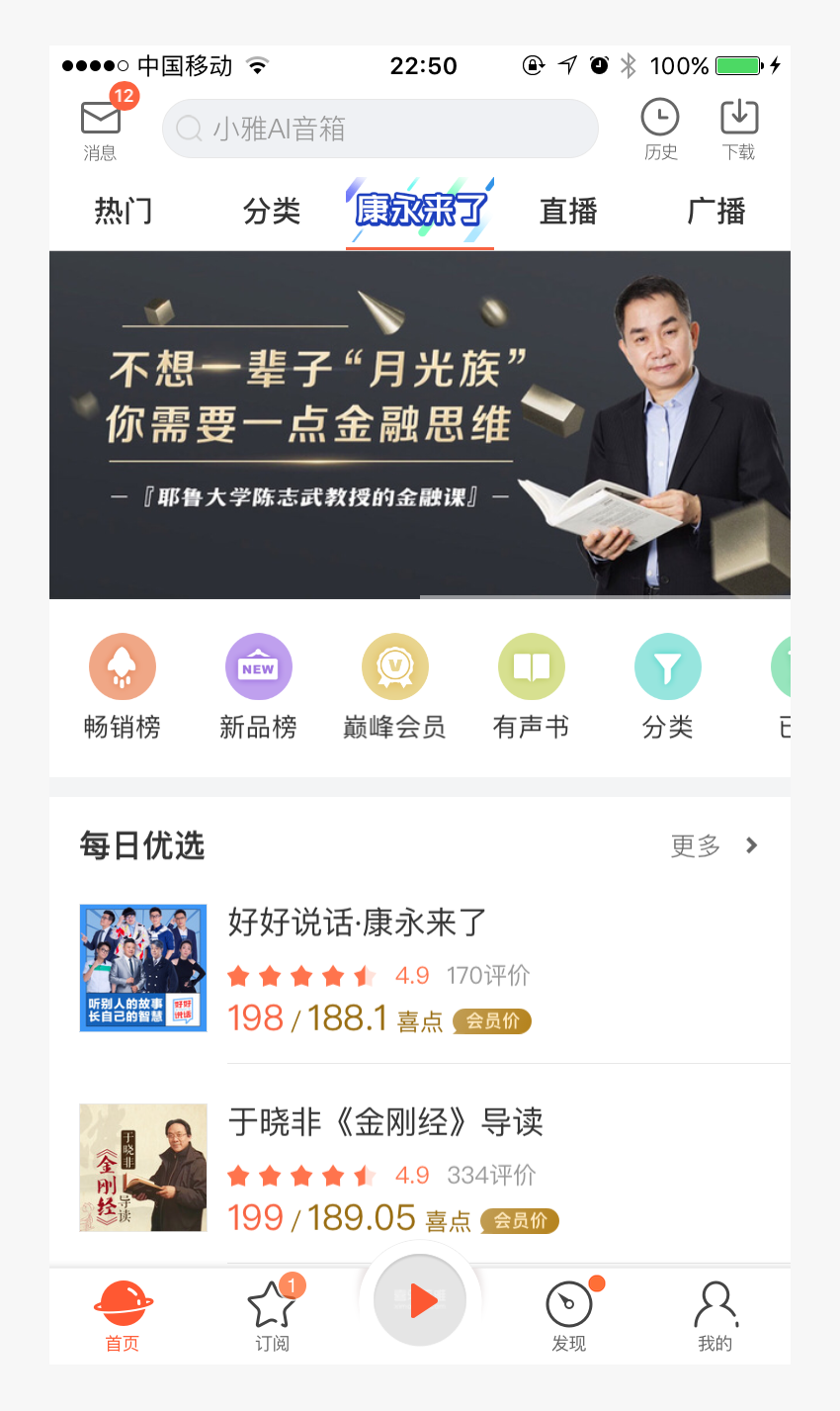Switch to the 热门 tab
This screenshot has width=840, height=1411.
click(x=124, y=211)
